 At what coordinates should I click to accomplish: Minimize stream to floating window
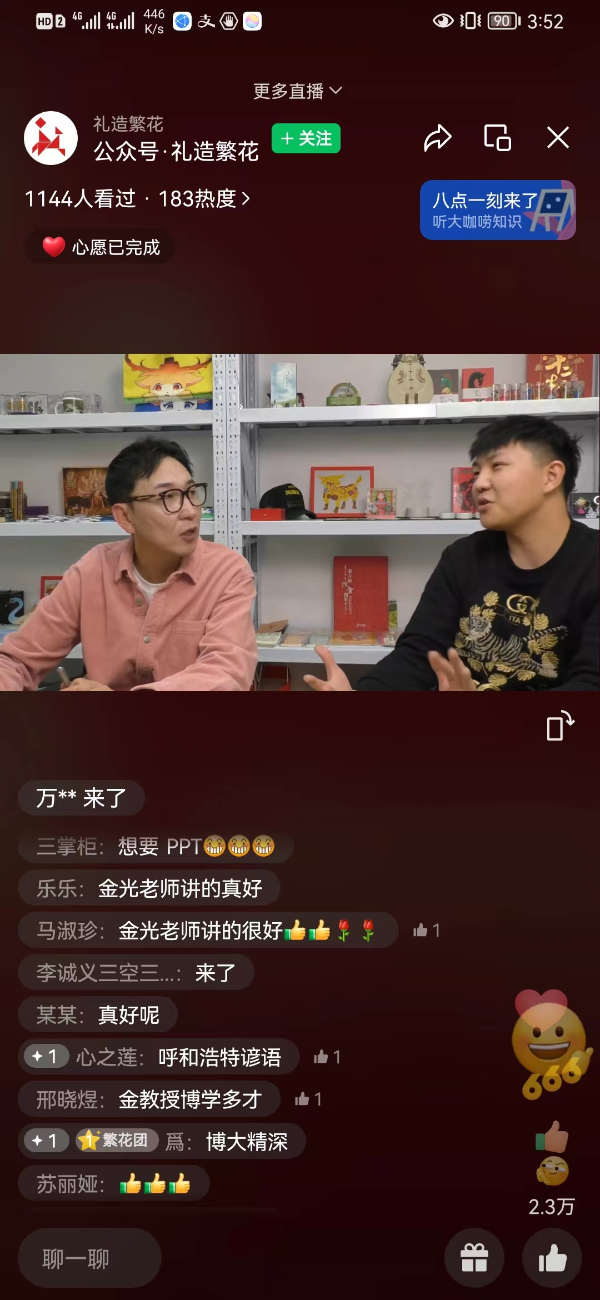click(x=497, y=138)
